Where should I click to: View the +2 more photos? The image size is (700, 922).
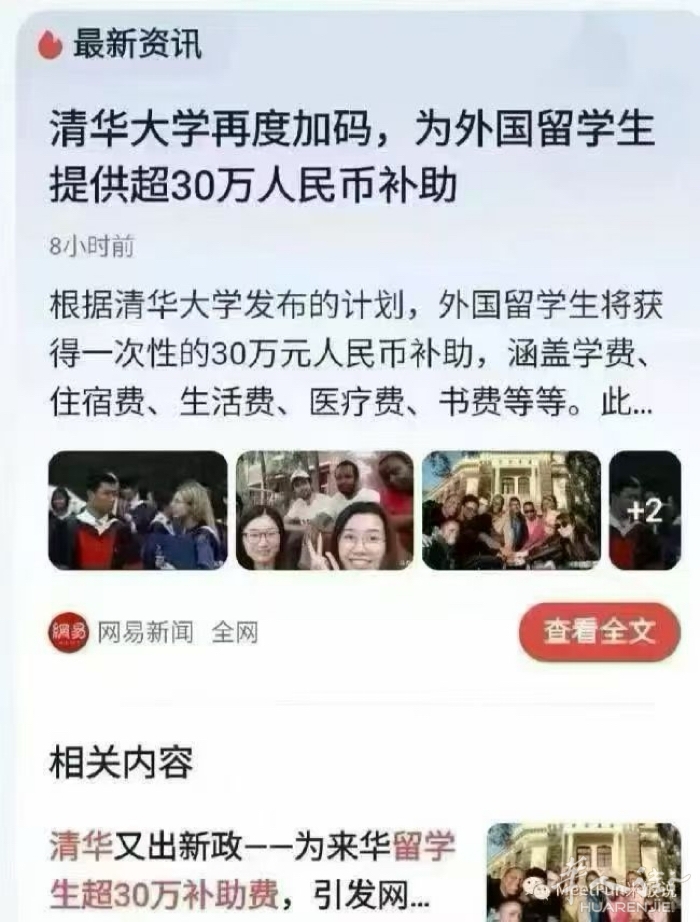(x=645, y=510)
